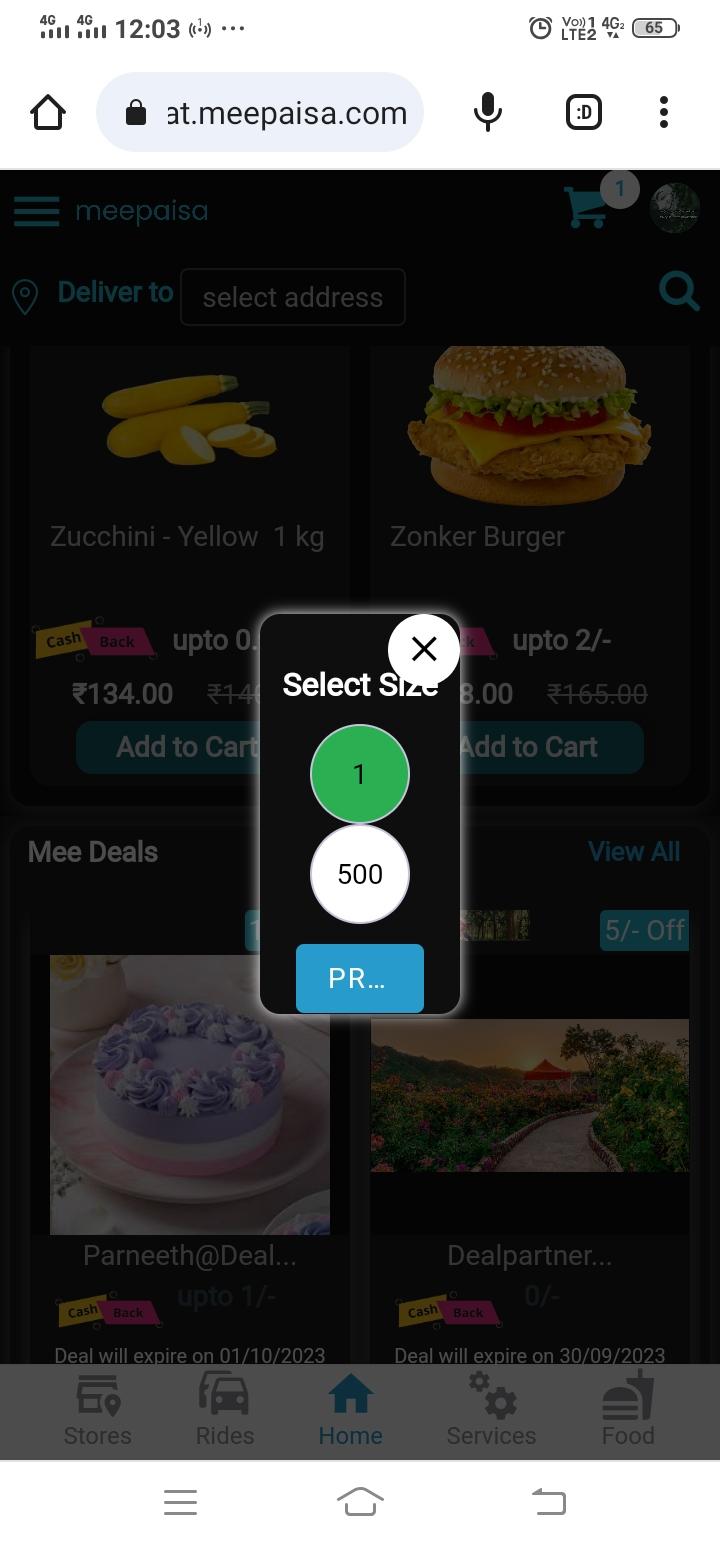Go back with the system back button
Image resolution: width=720 pixels, height=1544 pixels.
(x=548, y=1501)
